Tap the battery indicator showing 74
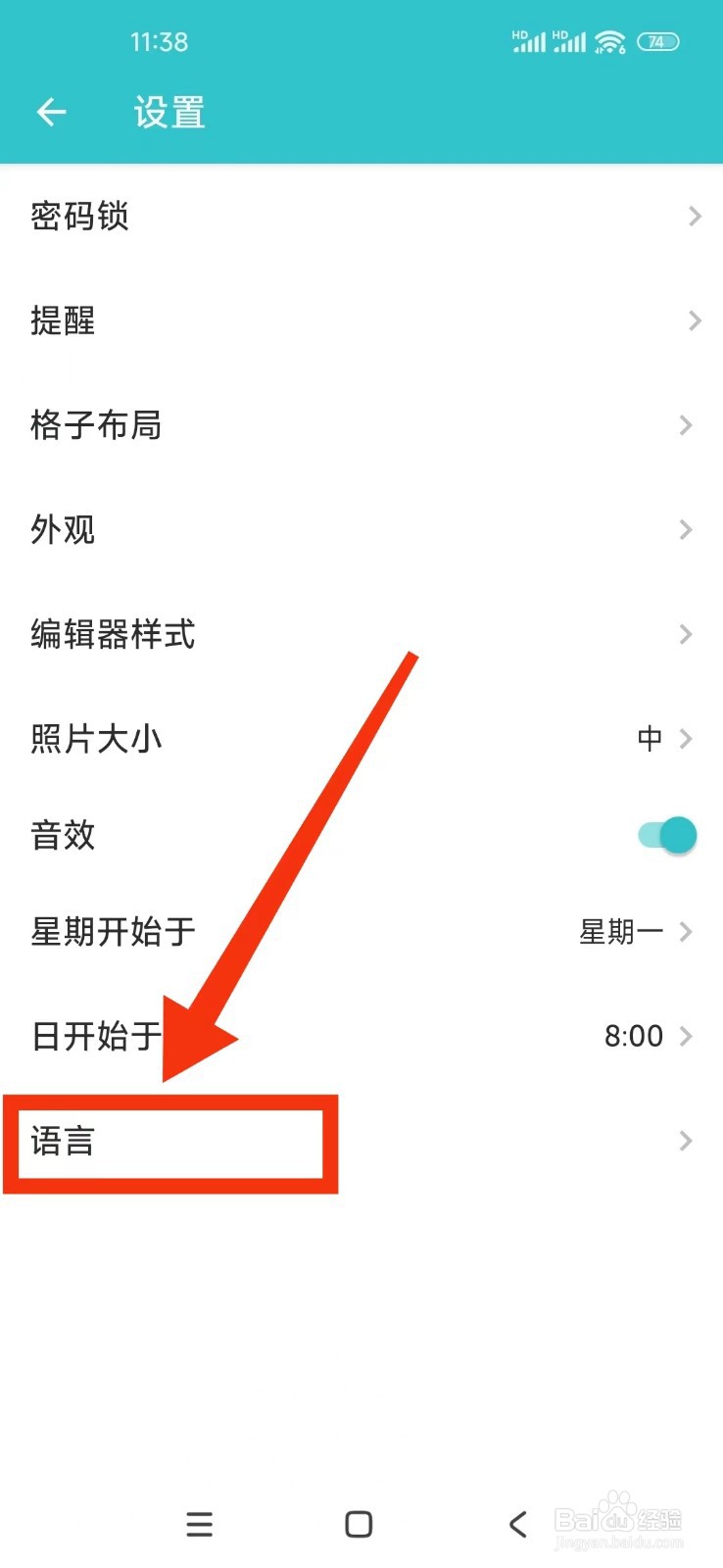This screenshot has height=1568, width=723. 659,41
